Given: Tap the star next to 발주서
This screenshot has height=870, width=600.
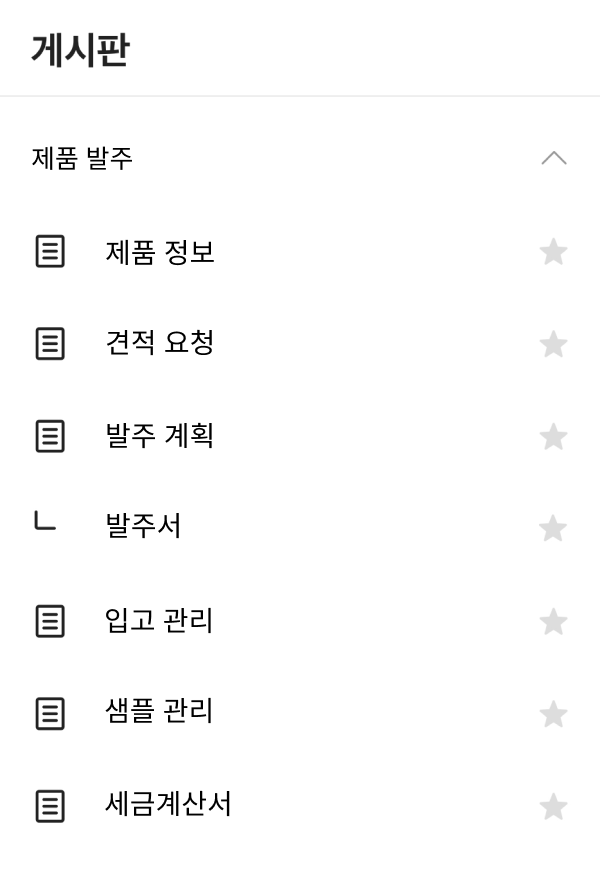Looking at the screenshot, I should point(553,528).
